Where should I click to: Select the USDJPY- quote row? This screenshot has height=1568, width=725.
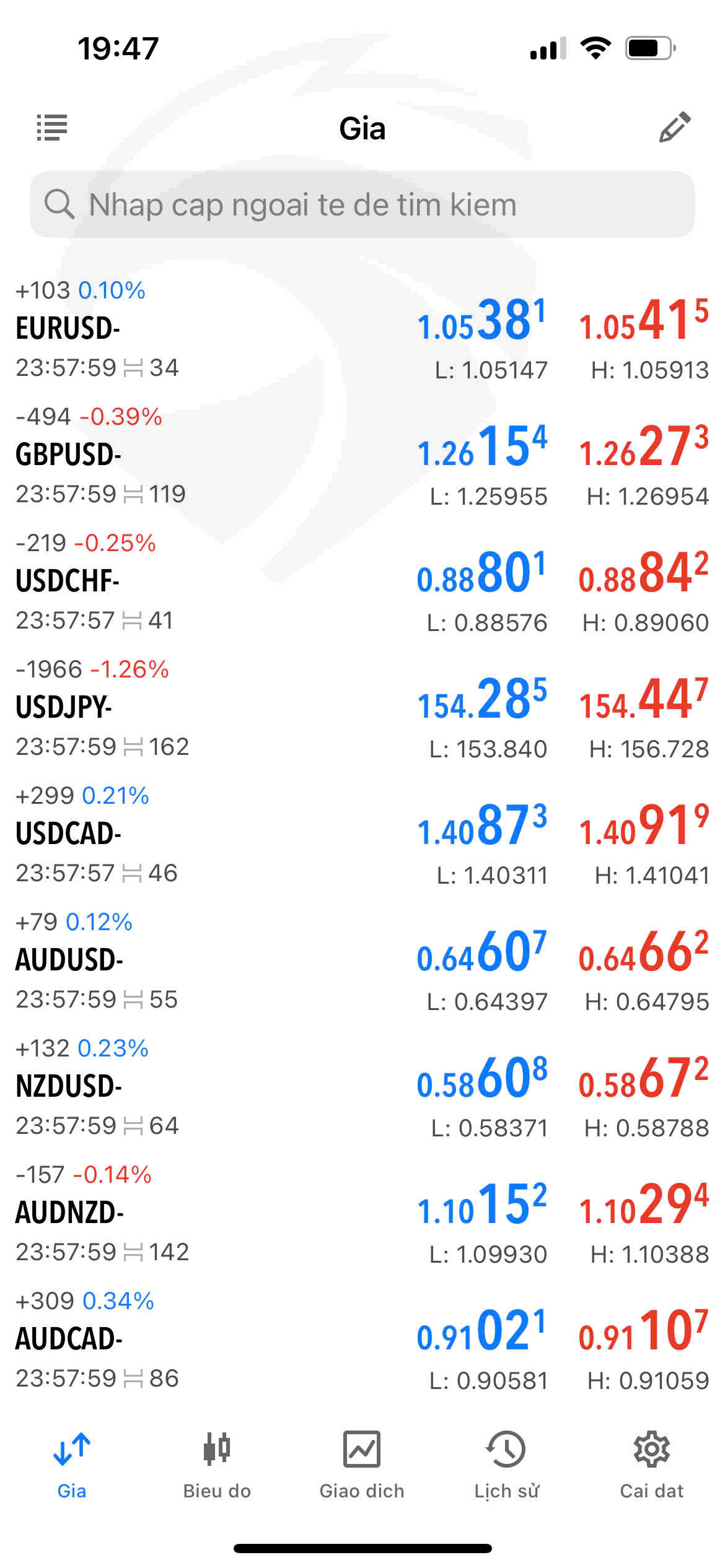(x=362, y=708)
